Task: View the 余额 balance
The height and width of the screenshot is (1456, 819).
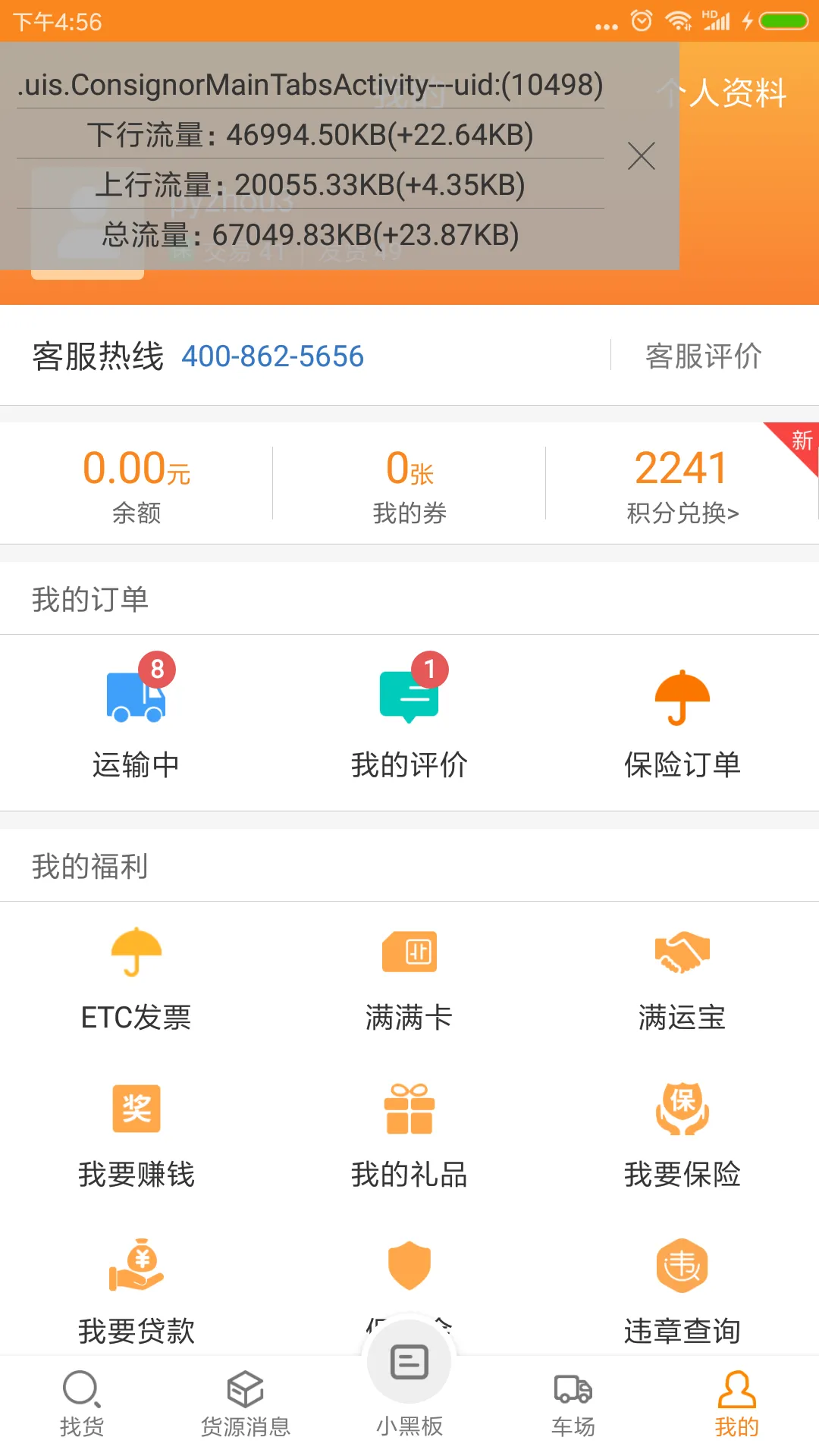Action: point(136,484)
